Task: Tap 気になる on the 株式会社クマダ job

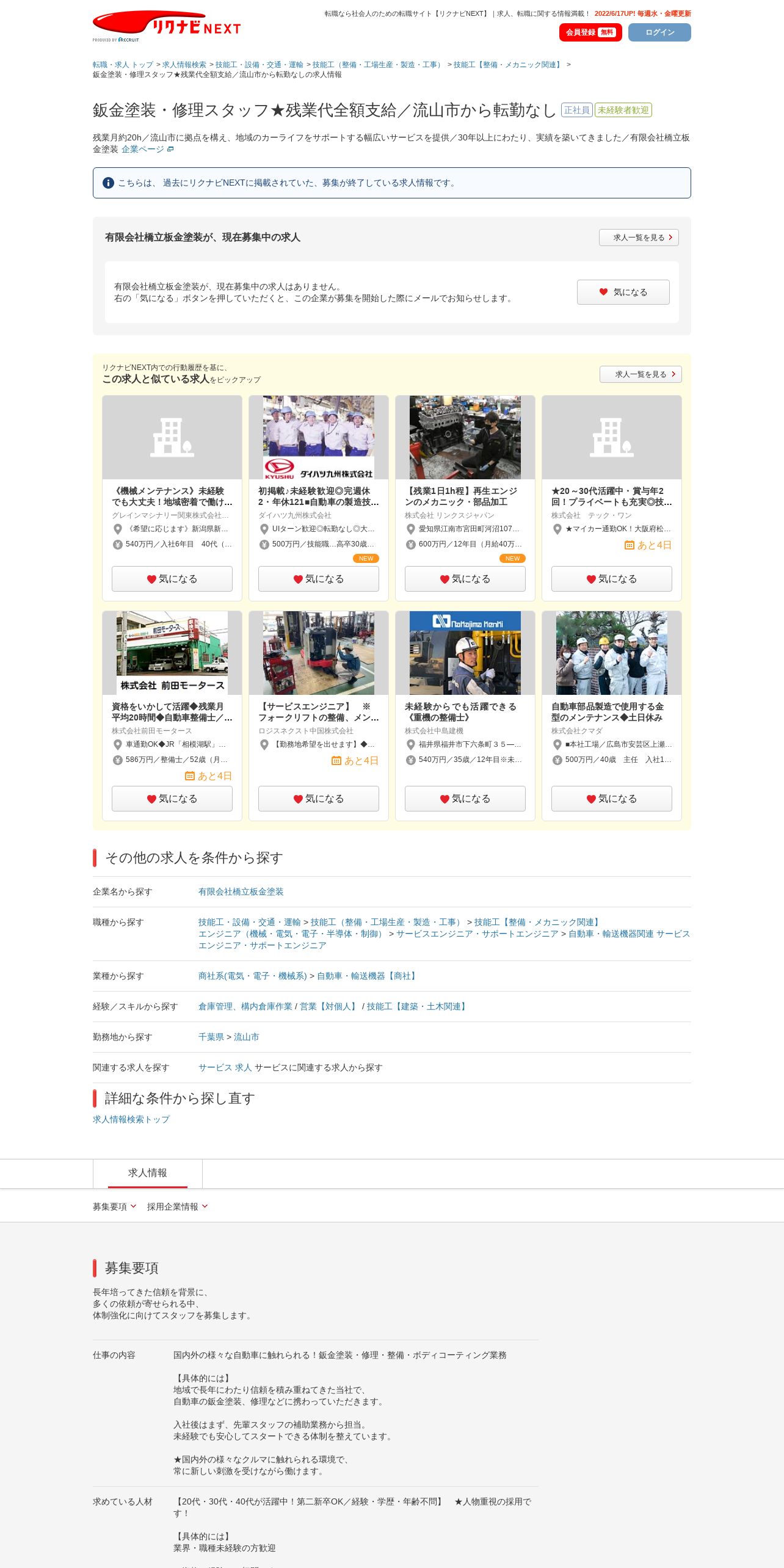Action: pyautogui.click(x=611, y=799)
